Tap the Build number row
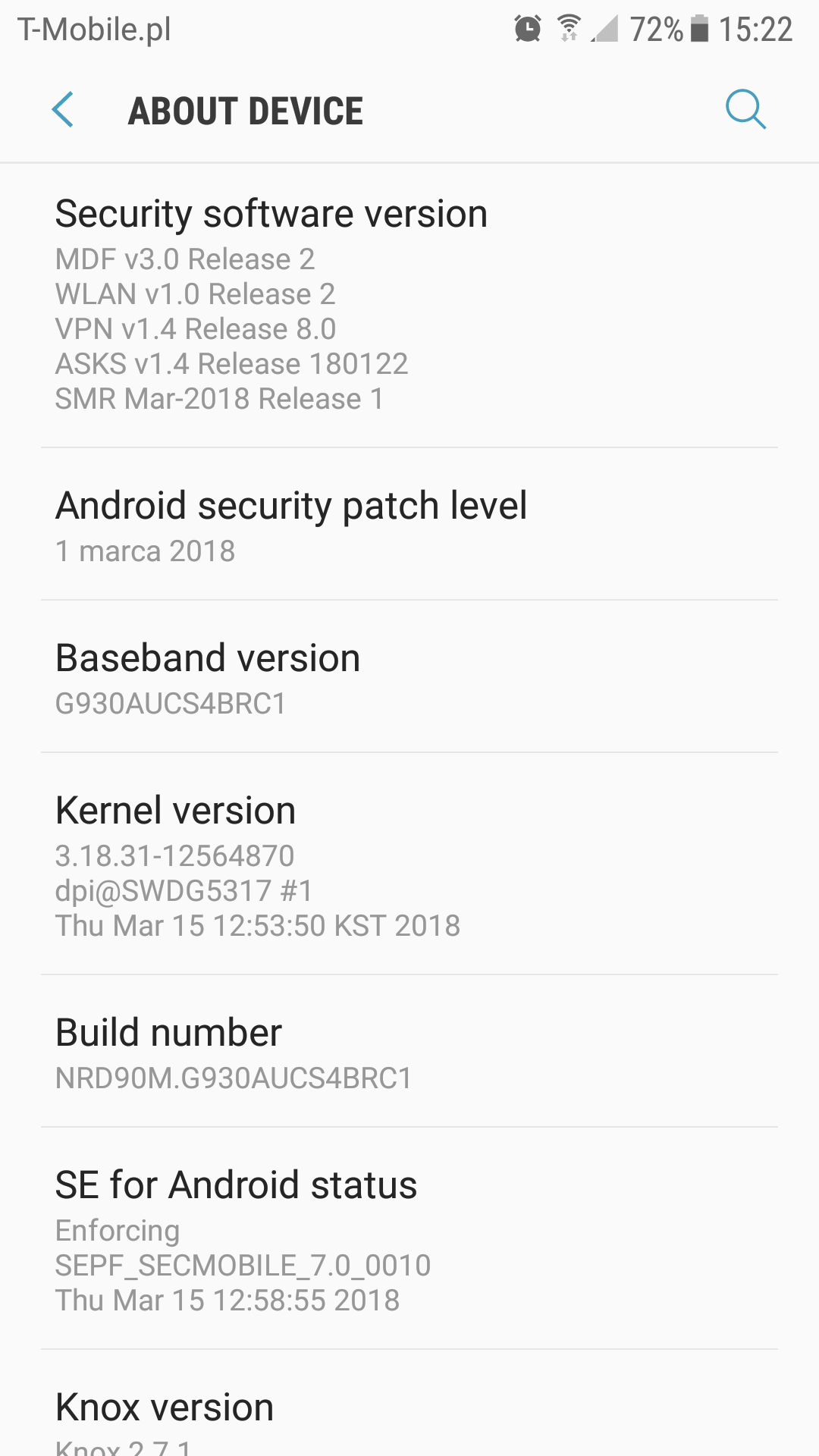This screenshot has width=819, height=1456. click(409, 1053)
